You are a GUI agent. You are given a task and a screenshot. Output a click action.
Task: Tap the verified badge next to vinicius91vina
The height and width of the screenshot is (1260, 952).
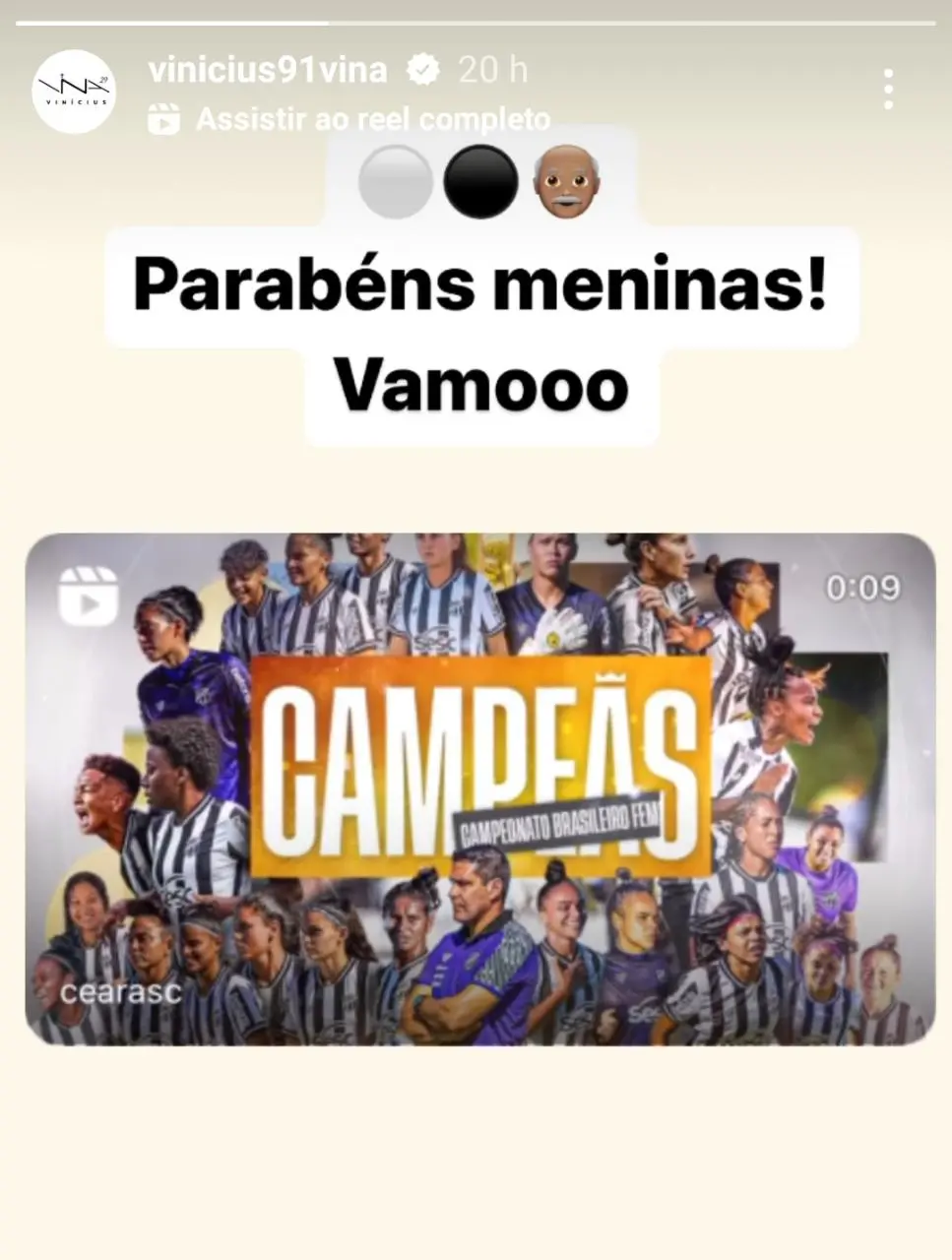point(423,69)
